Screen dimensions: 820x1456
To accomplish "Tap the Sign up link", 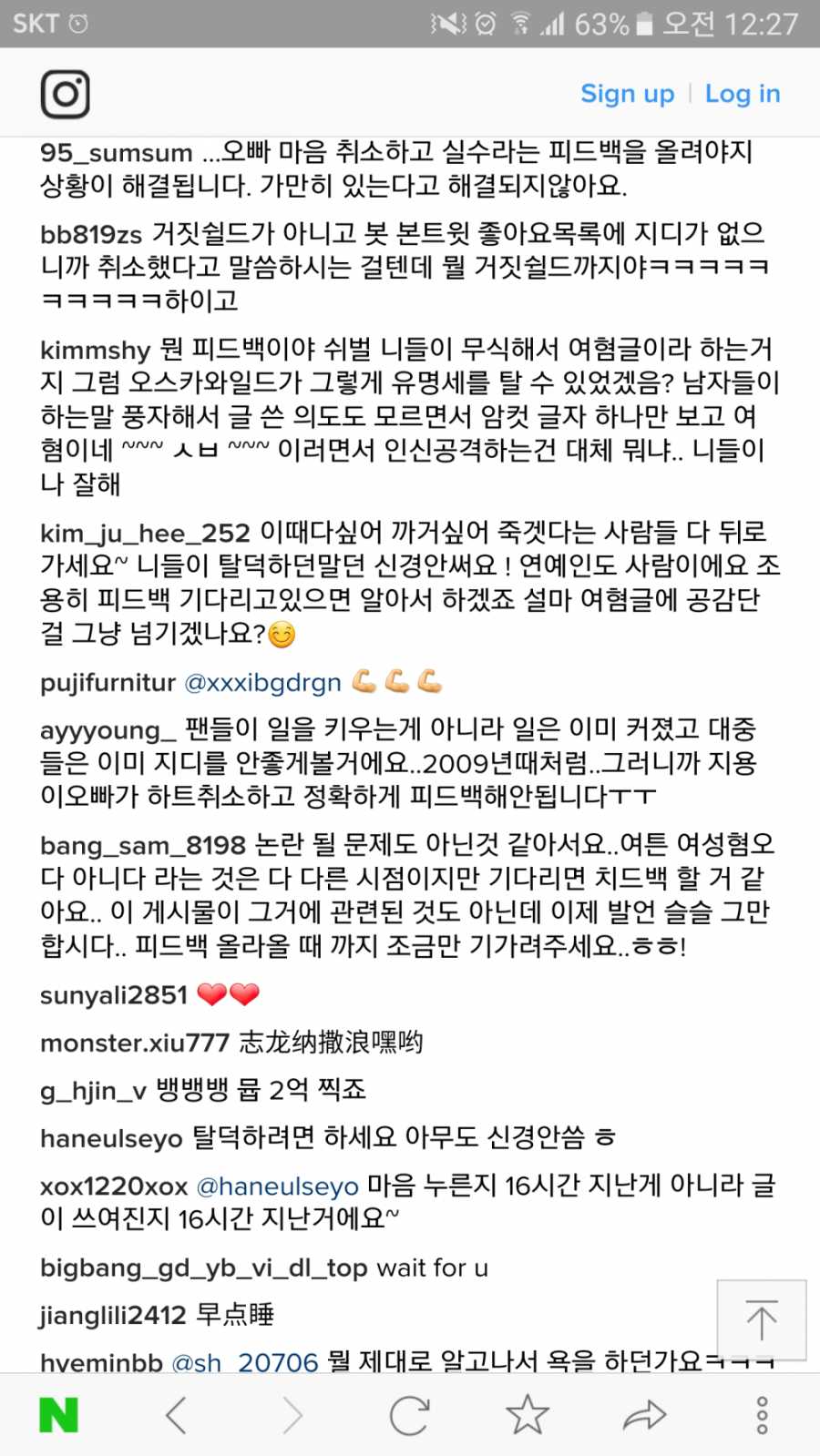I will pos(627,94).
